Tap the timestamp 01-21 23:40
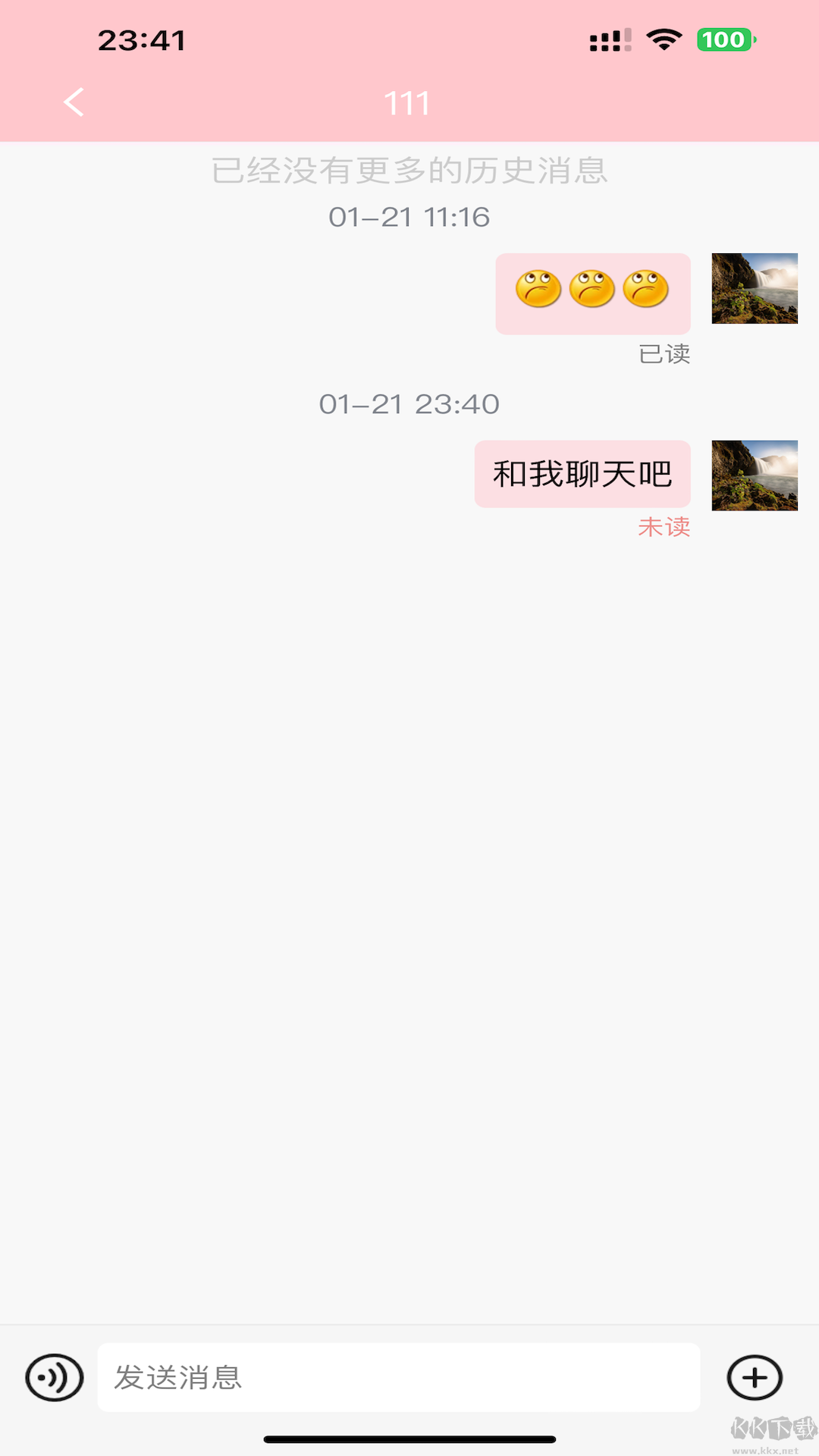Image resolution: width=819 pixels, height=1456 pixels. coord(409,403)
